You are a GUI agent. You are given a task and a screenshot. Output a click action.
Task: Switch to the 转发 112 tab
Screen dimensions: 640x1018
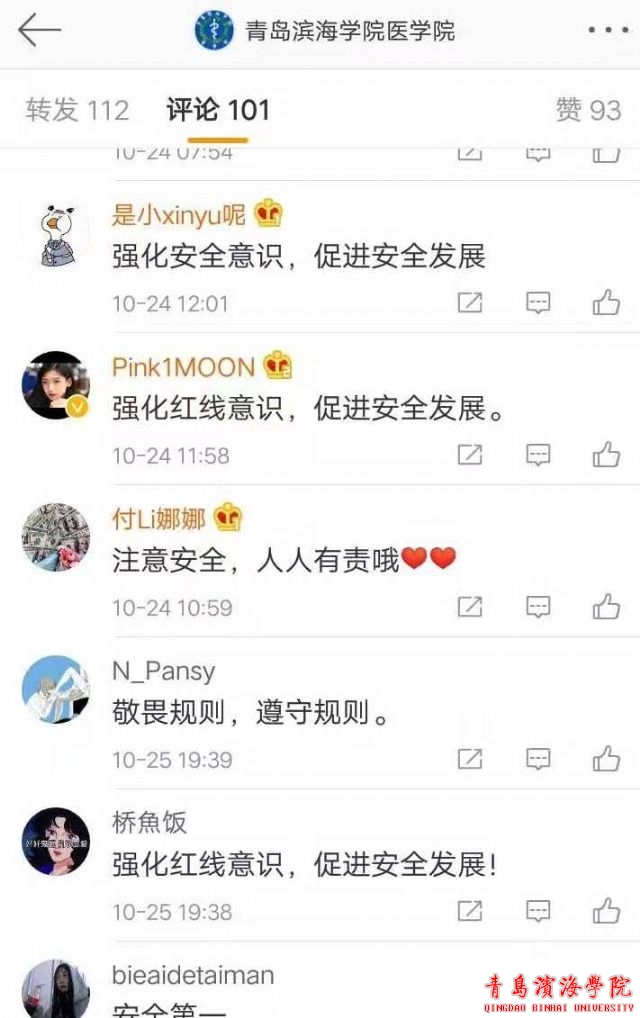pyautogui.click(x=77, y=110)
